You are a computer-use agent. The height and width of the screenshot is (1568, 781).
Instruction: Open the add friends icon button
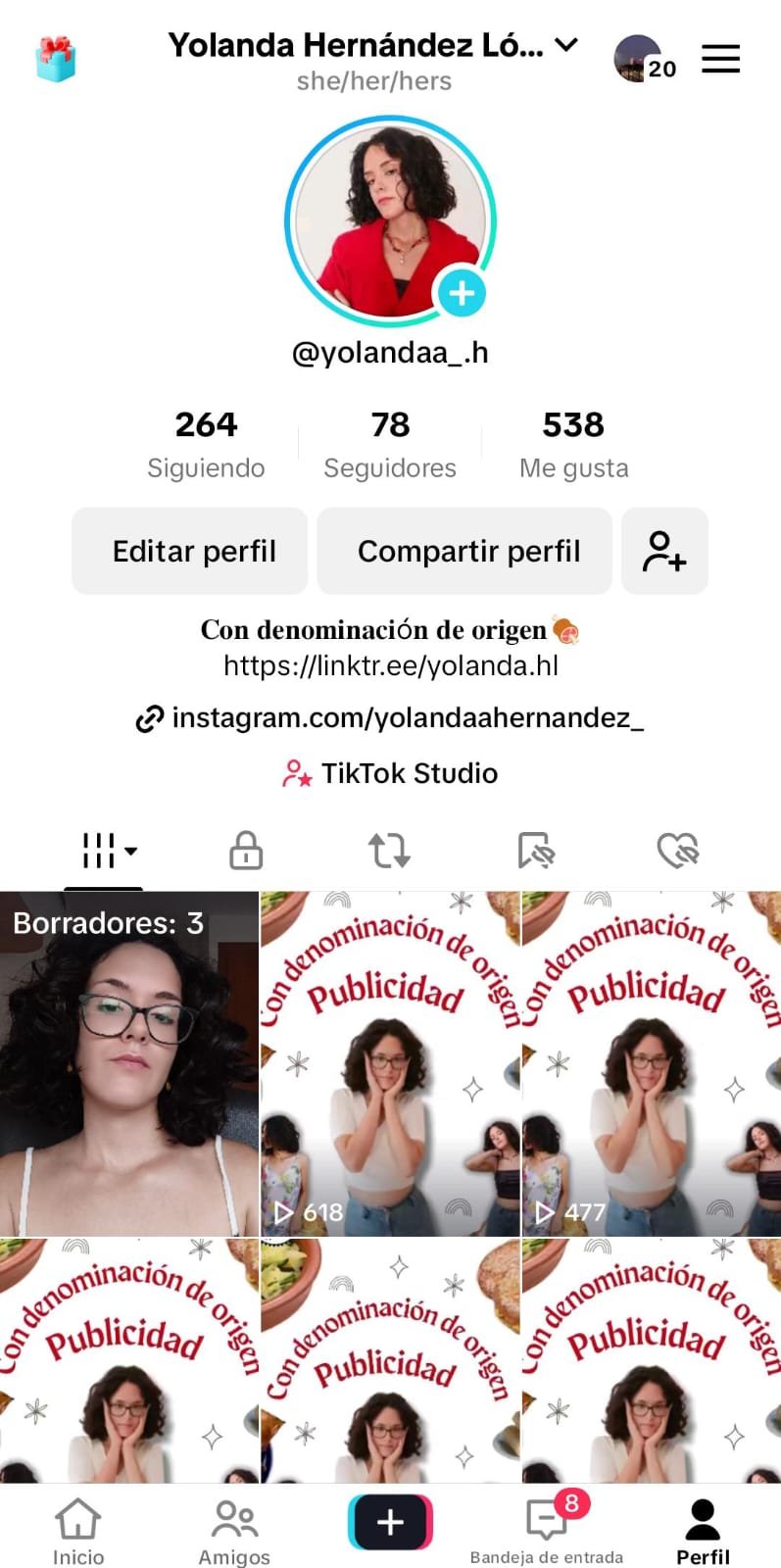point(664,551)
